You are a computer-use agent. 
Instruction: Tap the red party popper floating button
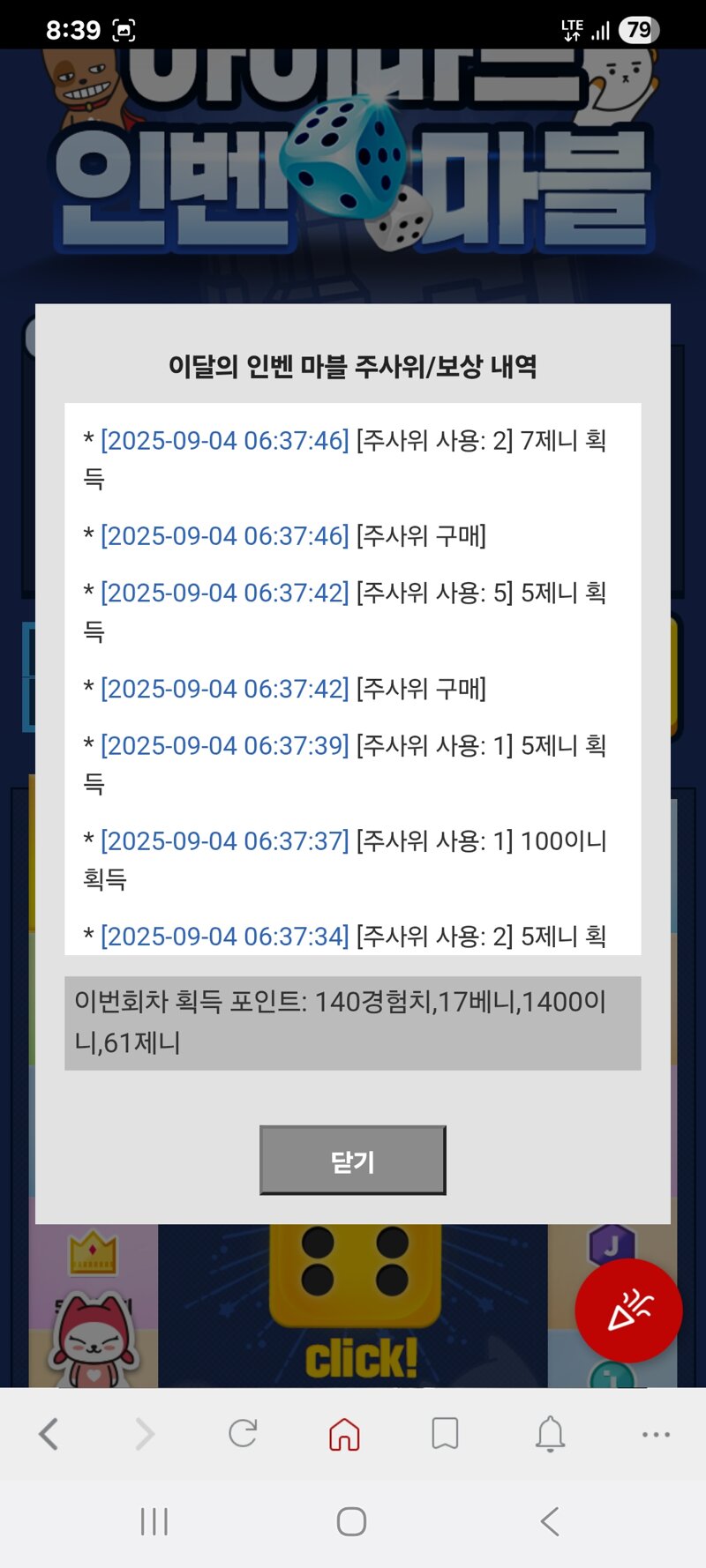tap(628, 1311)
